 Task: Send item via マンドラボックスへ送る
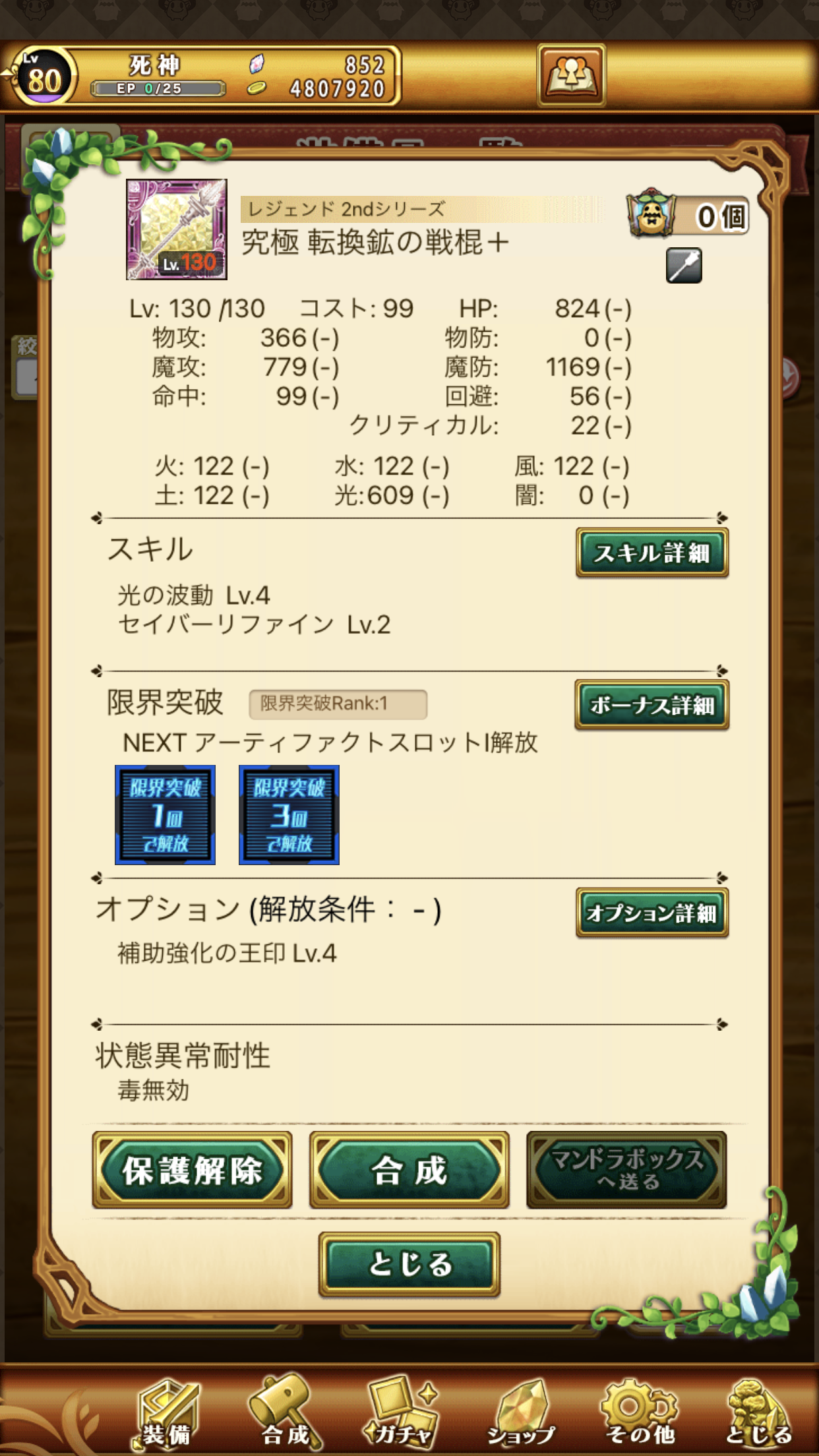coord(626,1170)
